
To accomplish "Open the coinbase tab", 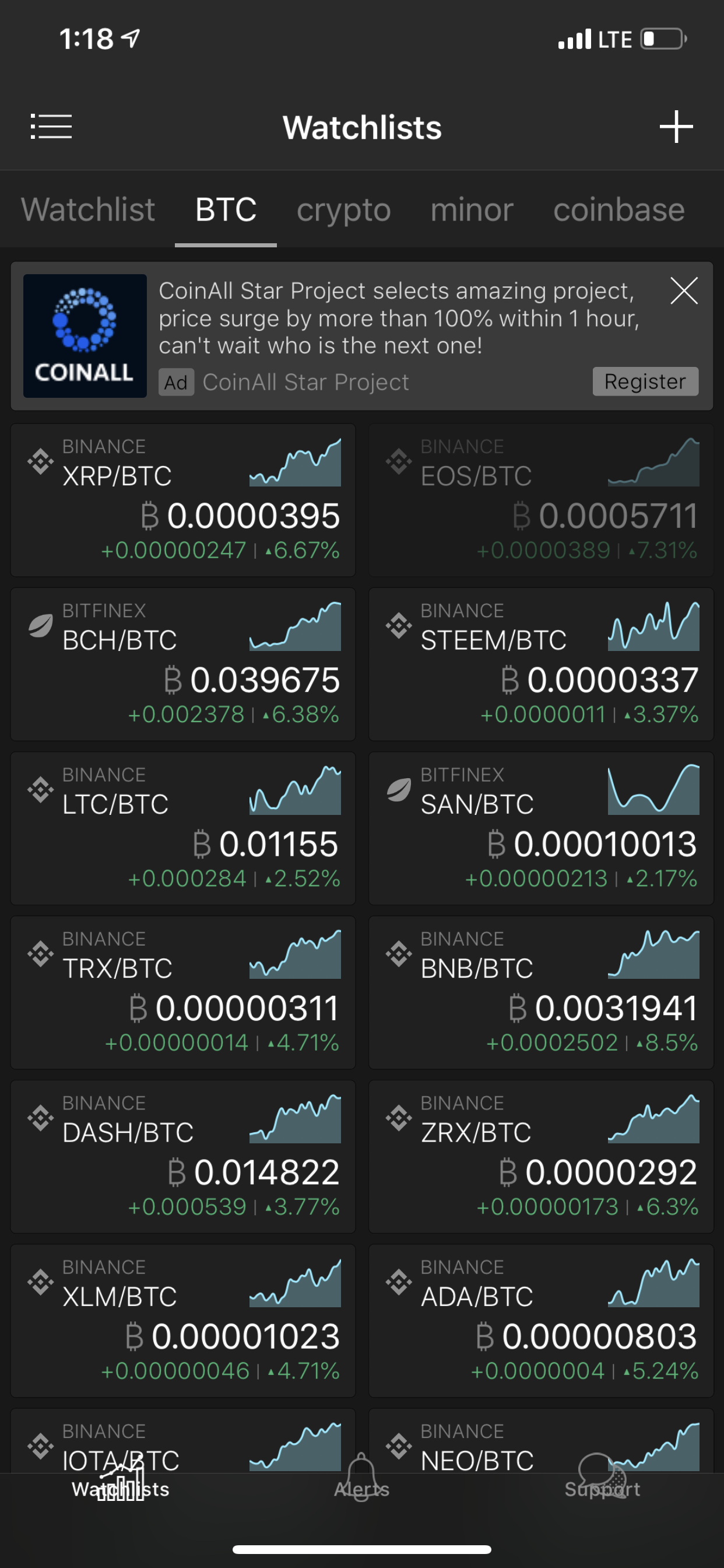I will (618, 210).
